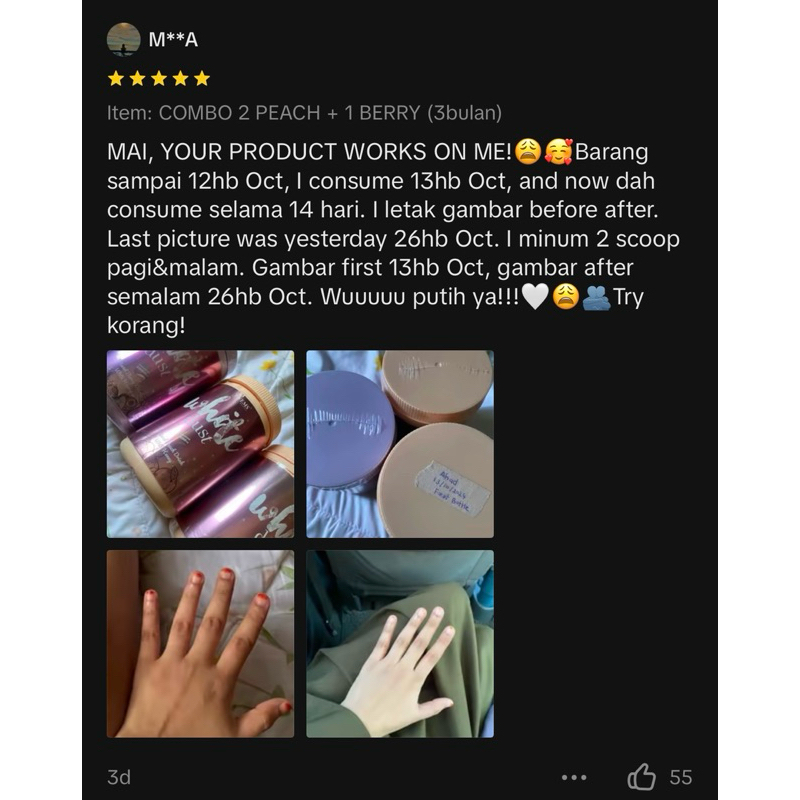Viewport: 800px width, 800px height.
Task: View the after photo of hand on green fabric
Action: tap(400, 644)
